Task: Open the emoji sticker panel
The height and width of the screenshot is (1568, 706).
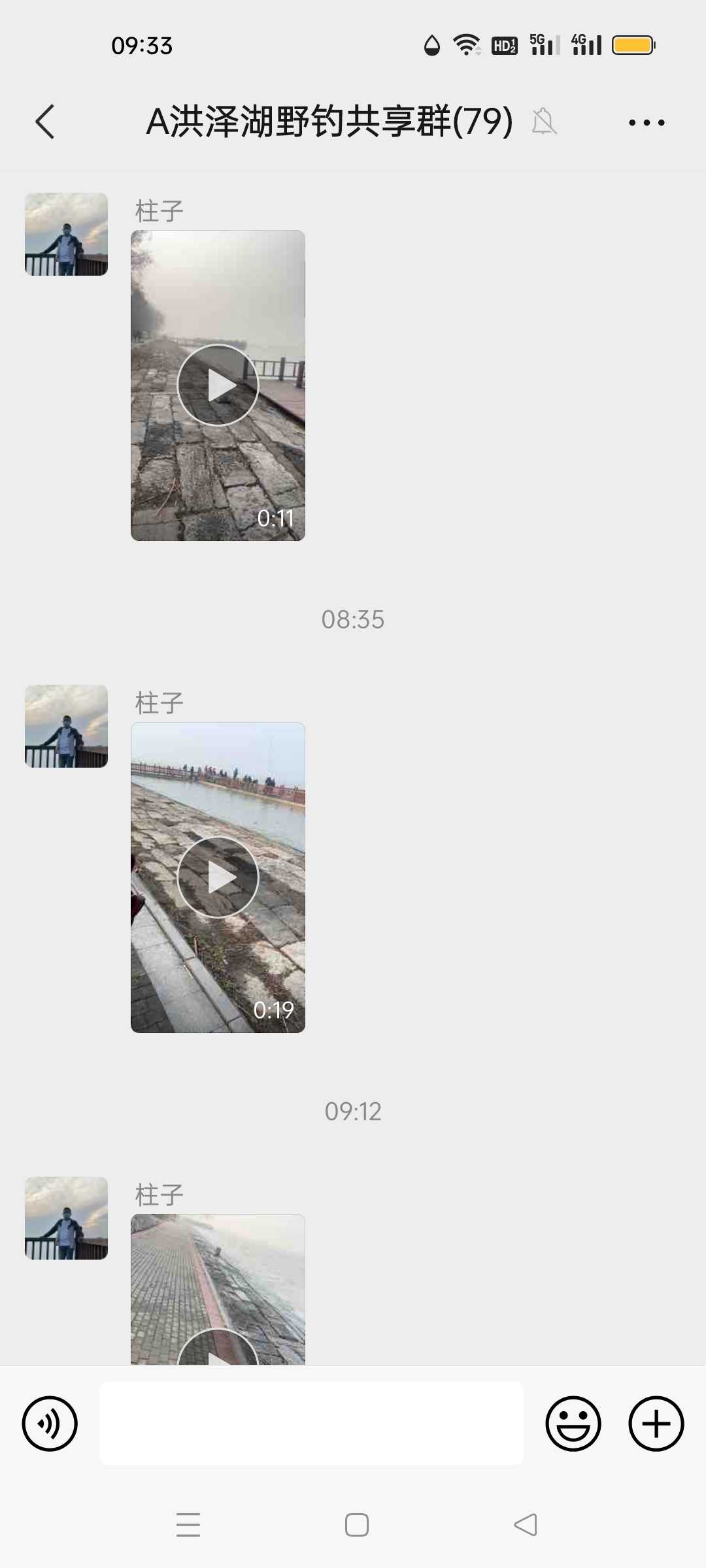Action: click(x=573, y=1424)
